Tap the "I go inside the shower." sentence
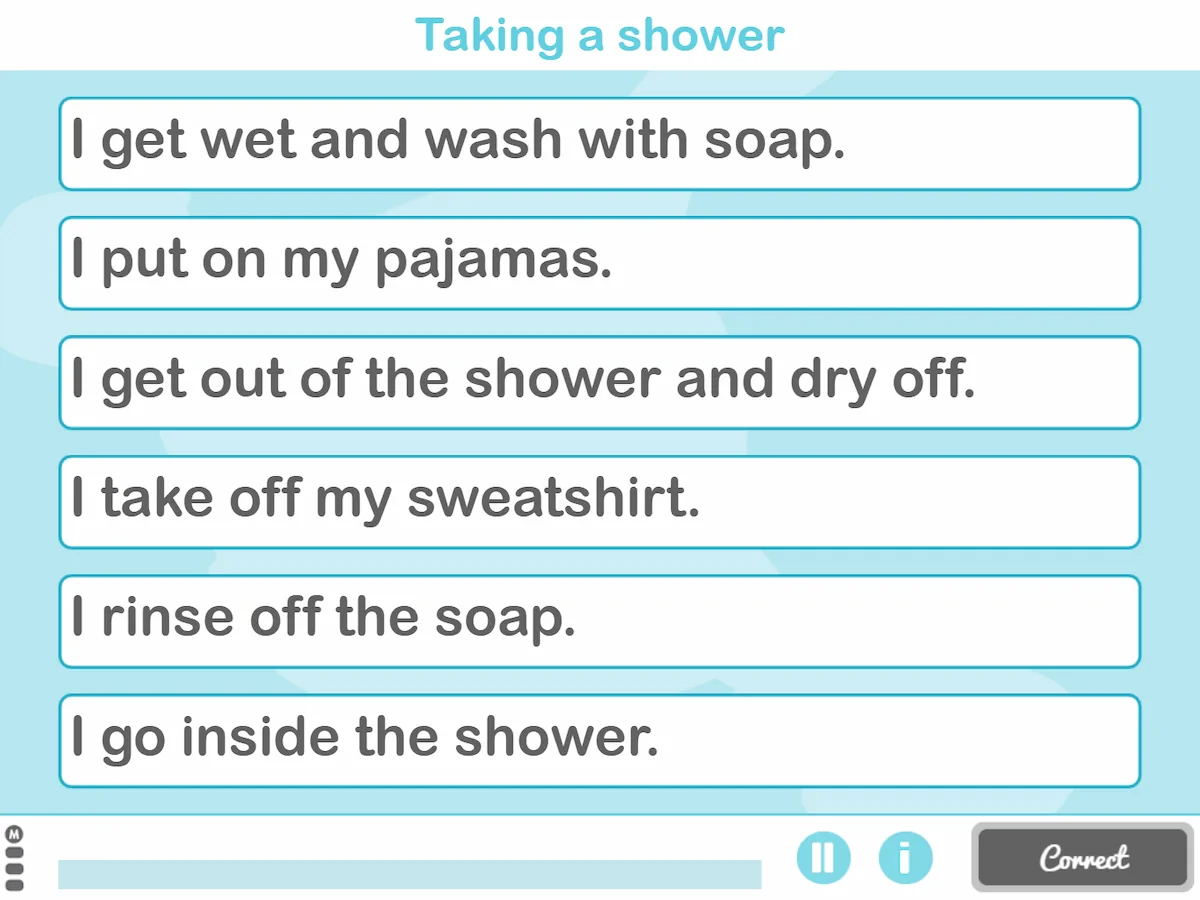Viewport: 1200px width, 900px height. (x=600, y=740)
